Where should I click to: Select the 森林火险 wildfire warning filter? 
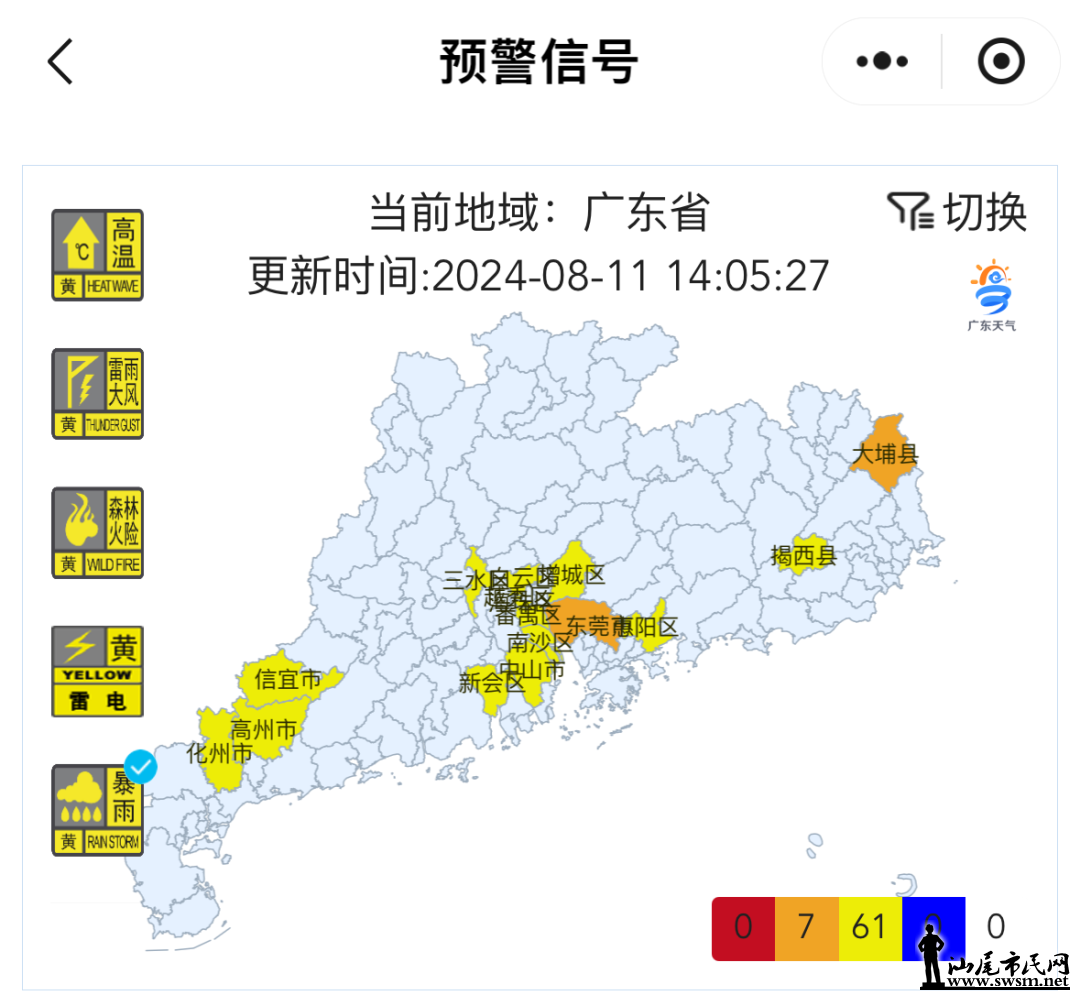point(97,533)
